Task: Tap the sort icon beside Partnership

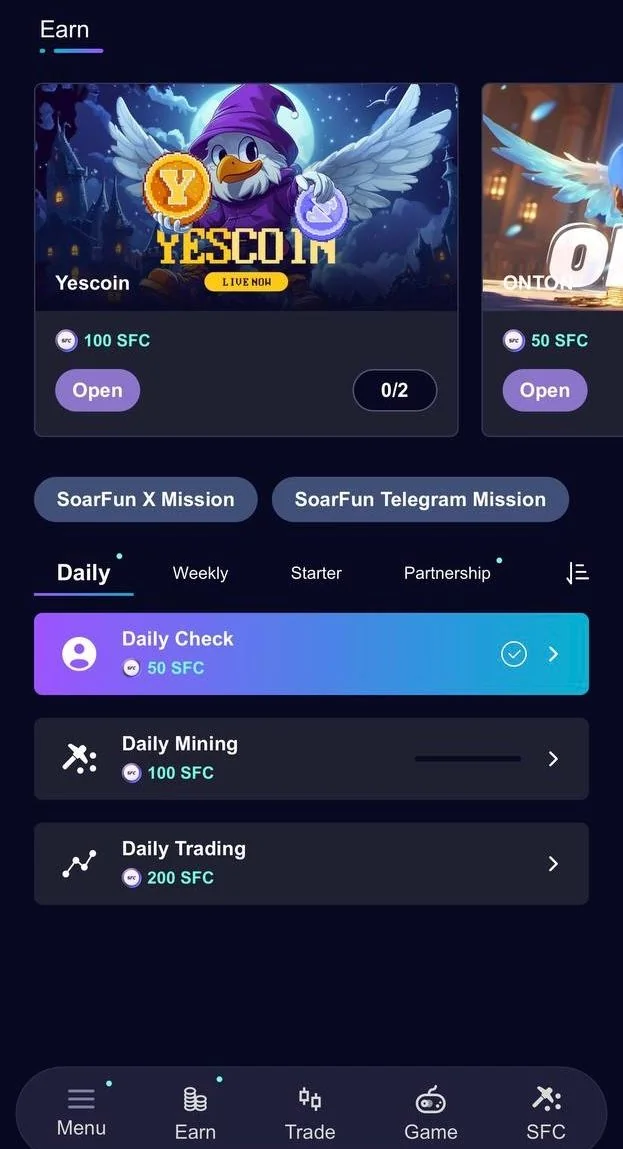Action: (578, 573)
